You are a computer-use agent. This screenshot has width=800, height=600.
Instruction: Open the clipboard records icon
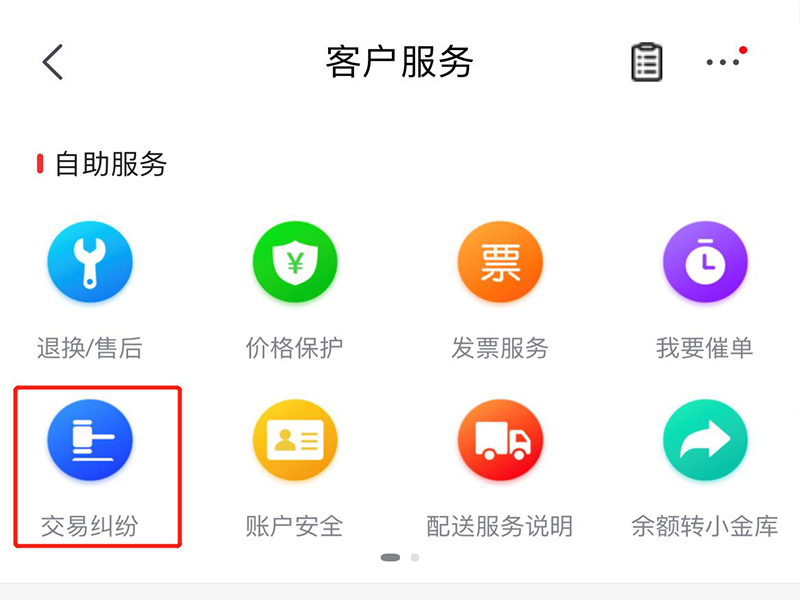(x=647, y=62)
